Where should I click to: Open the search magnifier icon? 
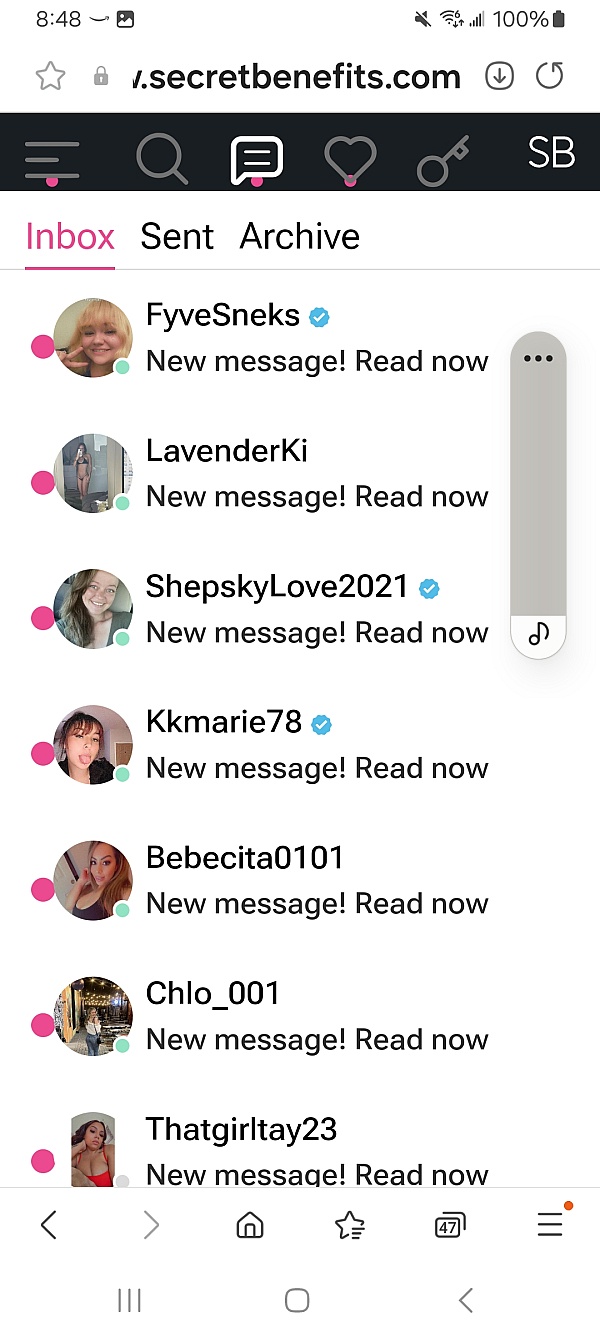pyautogui.click(x=161, y=158)
